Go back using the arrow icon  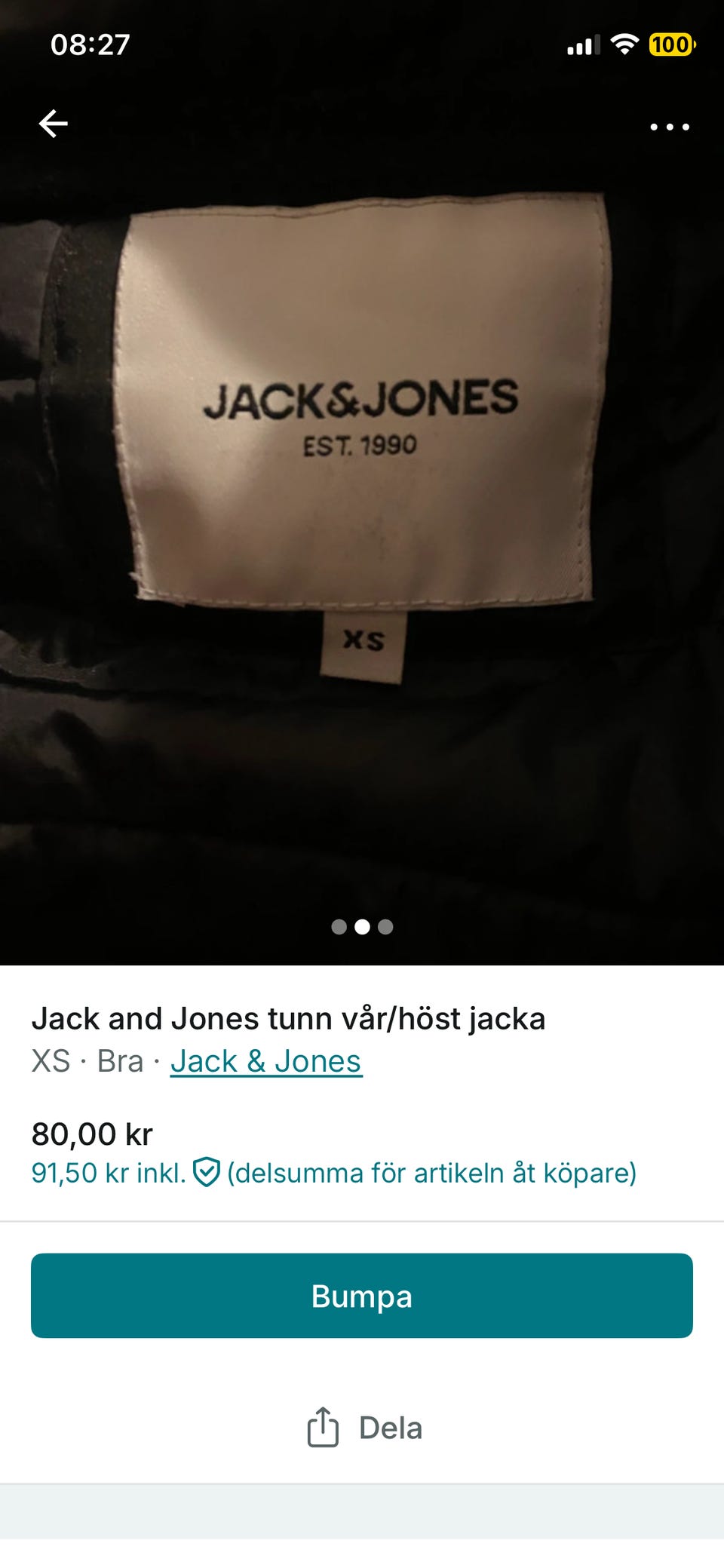[54, 124]
